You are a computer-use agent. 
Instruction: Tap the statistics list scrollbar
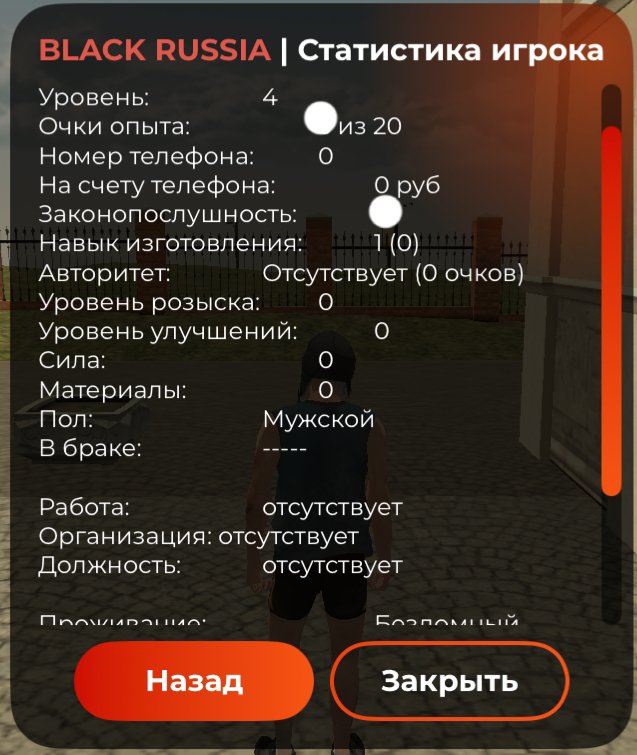[611, 310]
